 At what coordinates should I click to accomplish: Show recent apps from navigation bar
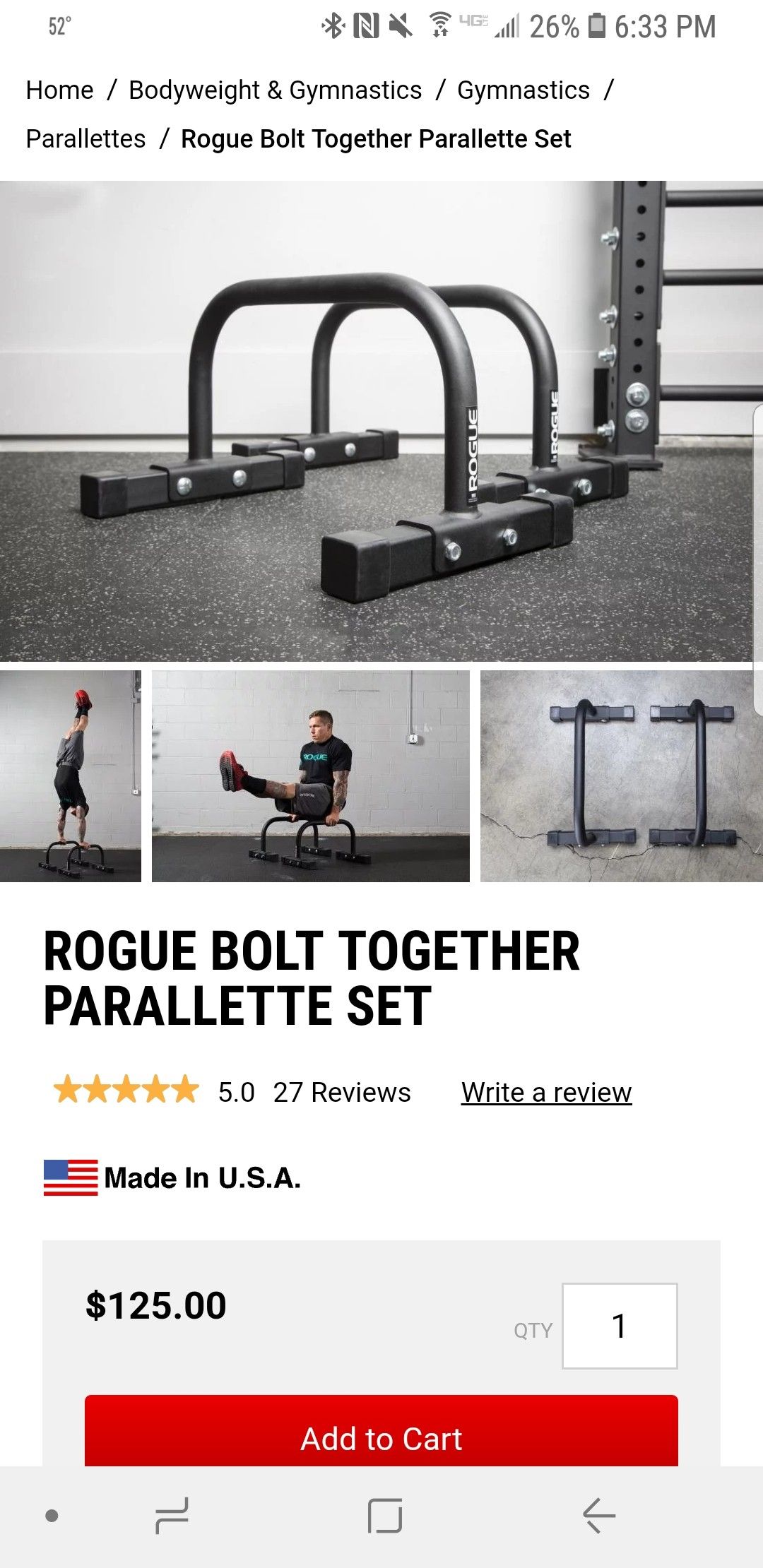point(172,1515)
